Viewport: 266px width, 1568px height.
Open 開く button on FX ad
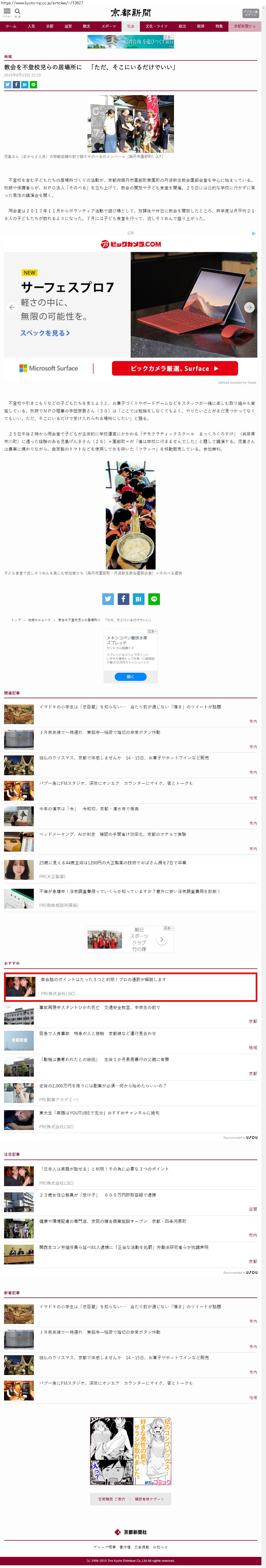131,676
